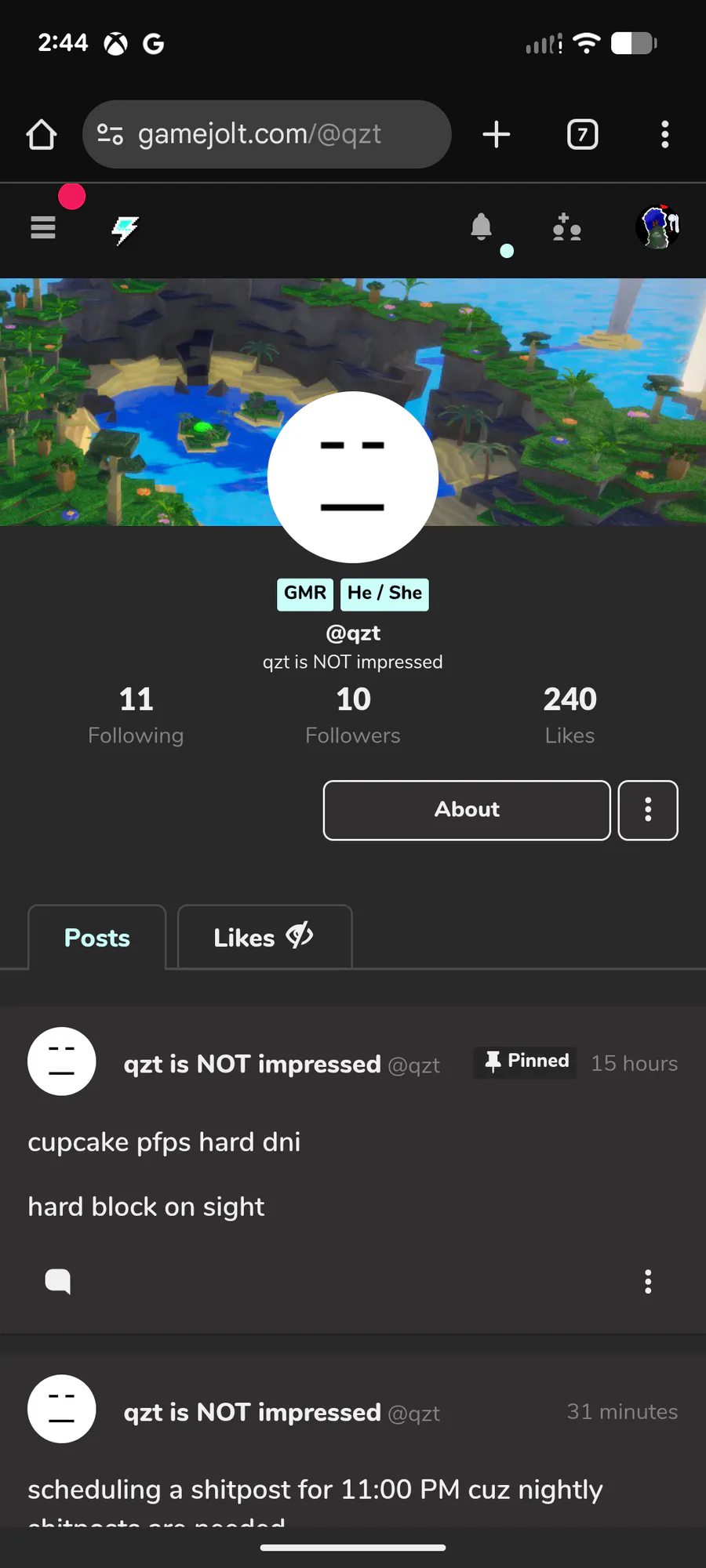Open the Following list
Viewport: 706px width, 1568px height.
pyautogui.click(x=136, y=715)
